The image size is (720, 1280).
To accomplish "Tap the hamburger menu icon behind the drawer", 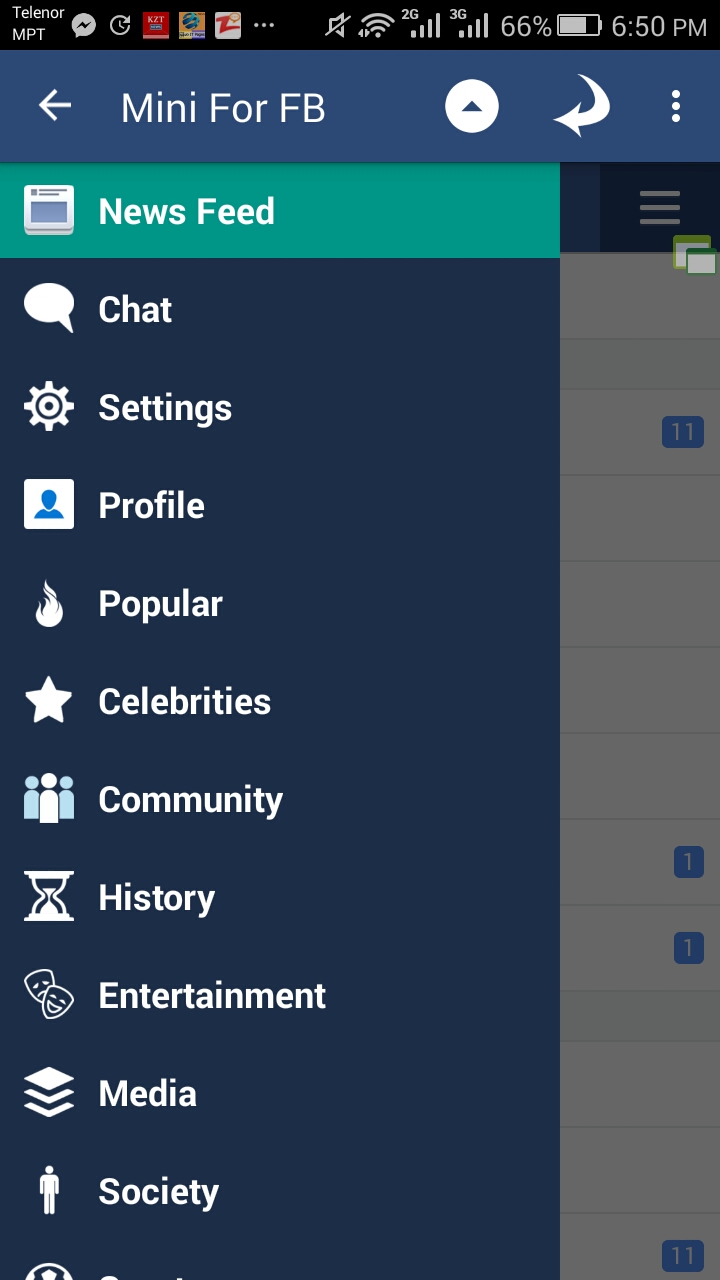I will (x=660, y=208).
